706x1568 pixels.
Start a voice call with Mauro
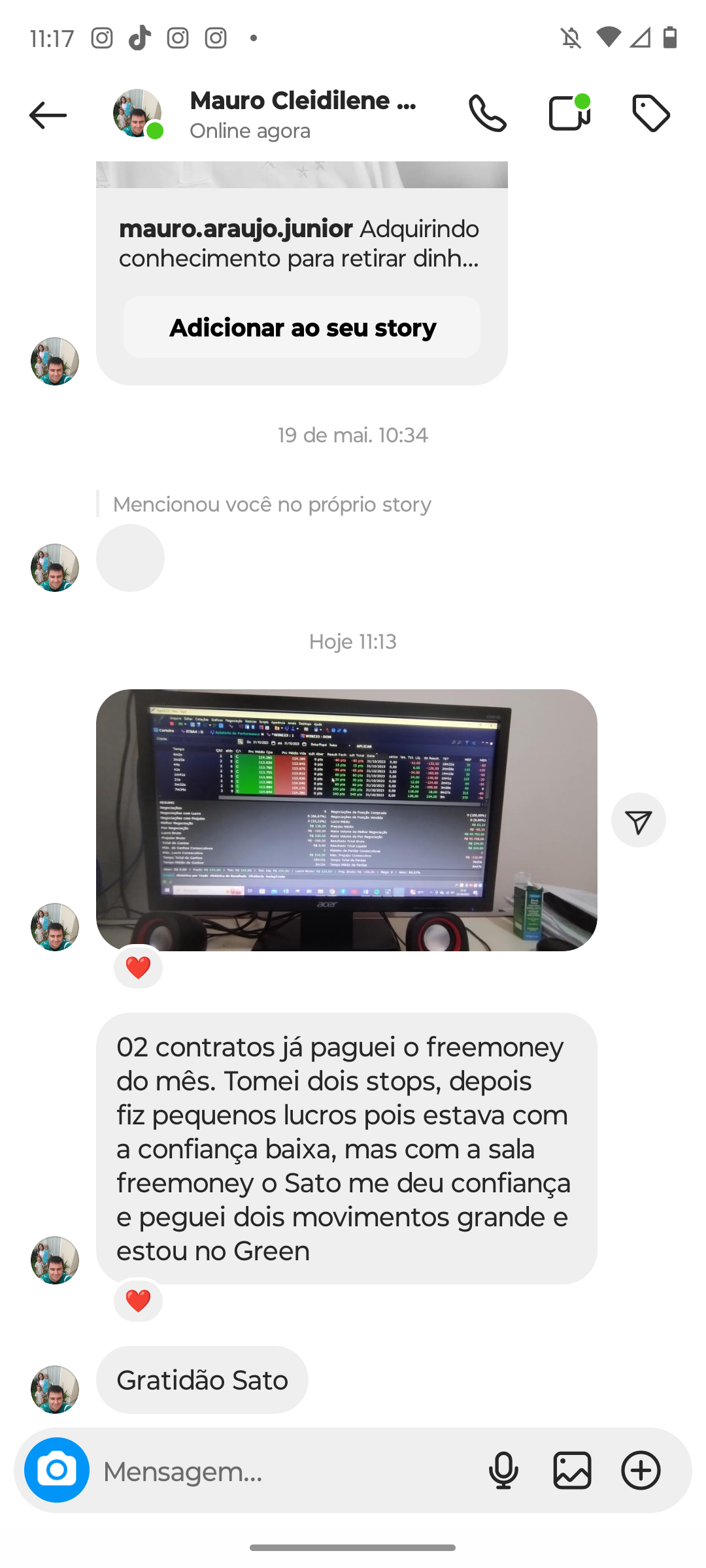click(x=488, y=114)
